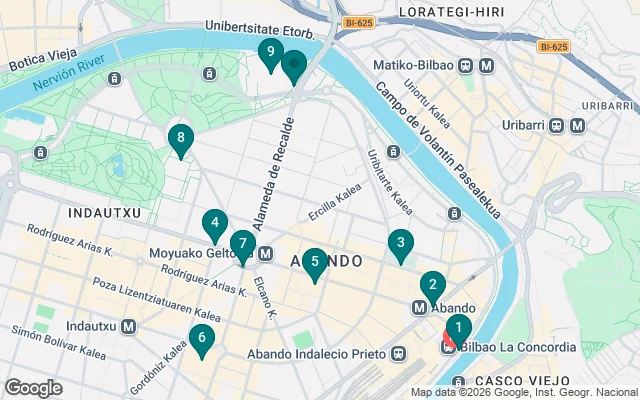Select map pin number 7
Viewport: 640px width, 400px height.
pos(242,245)
